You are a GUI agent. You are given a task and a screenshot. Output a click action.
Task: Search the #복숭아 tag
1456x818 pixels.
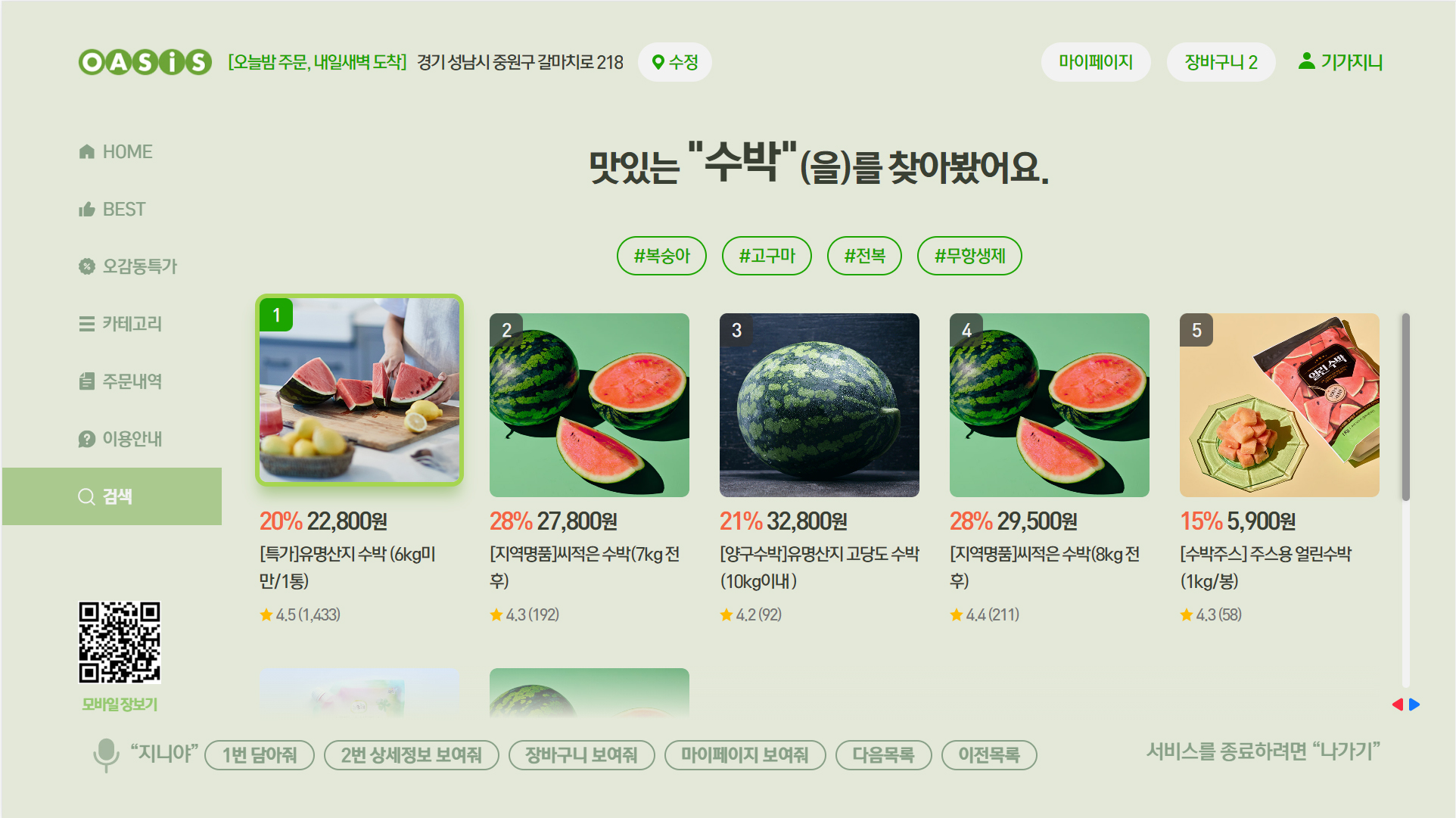[661, 256]
